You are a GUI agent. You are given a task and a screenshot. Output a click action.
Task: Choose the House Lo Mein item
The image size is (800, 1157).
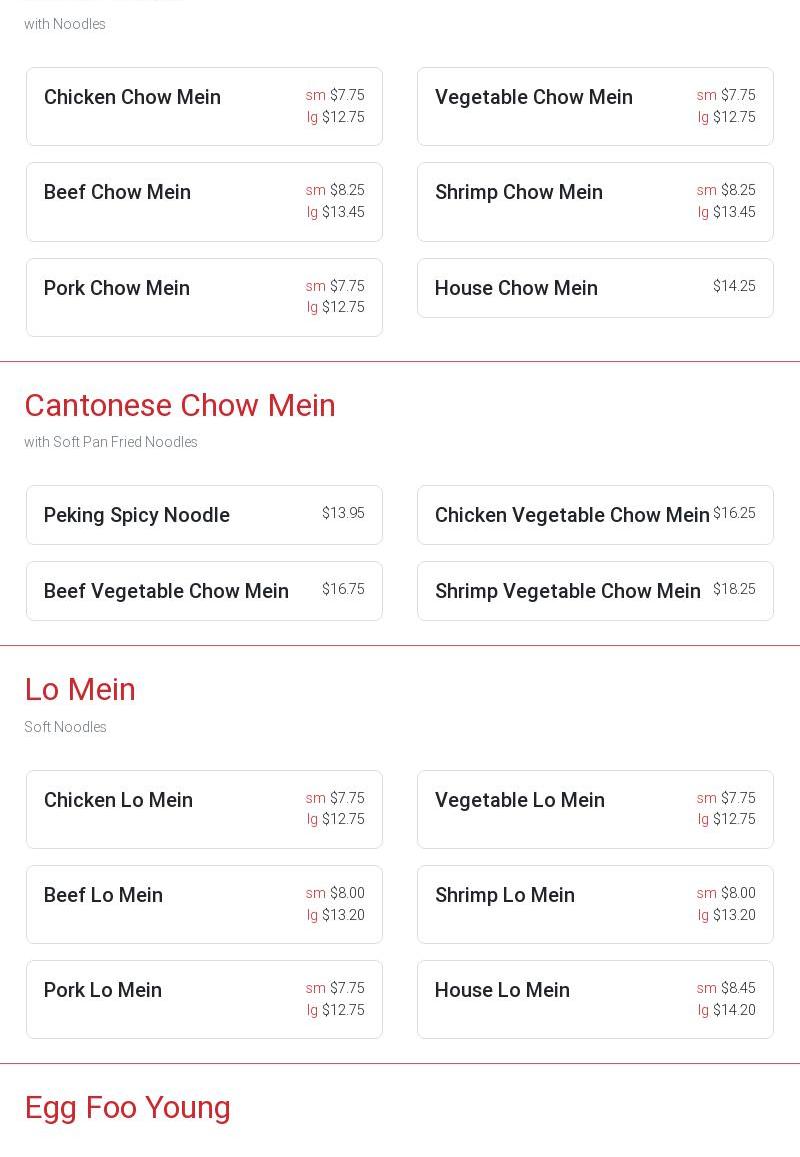tap(595, 1000)
